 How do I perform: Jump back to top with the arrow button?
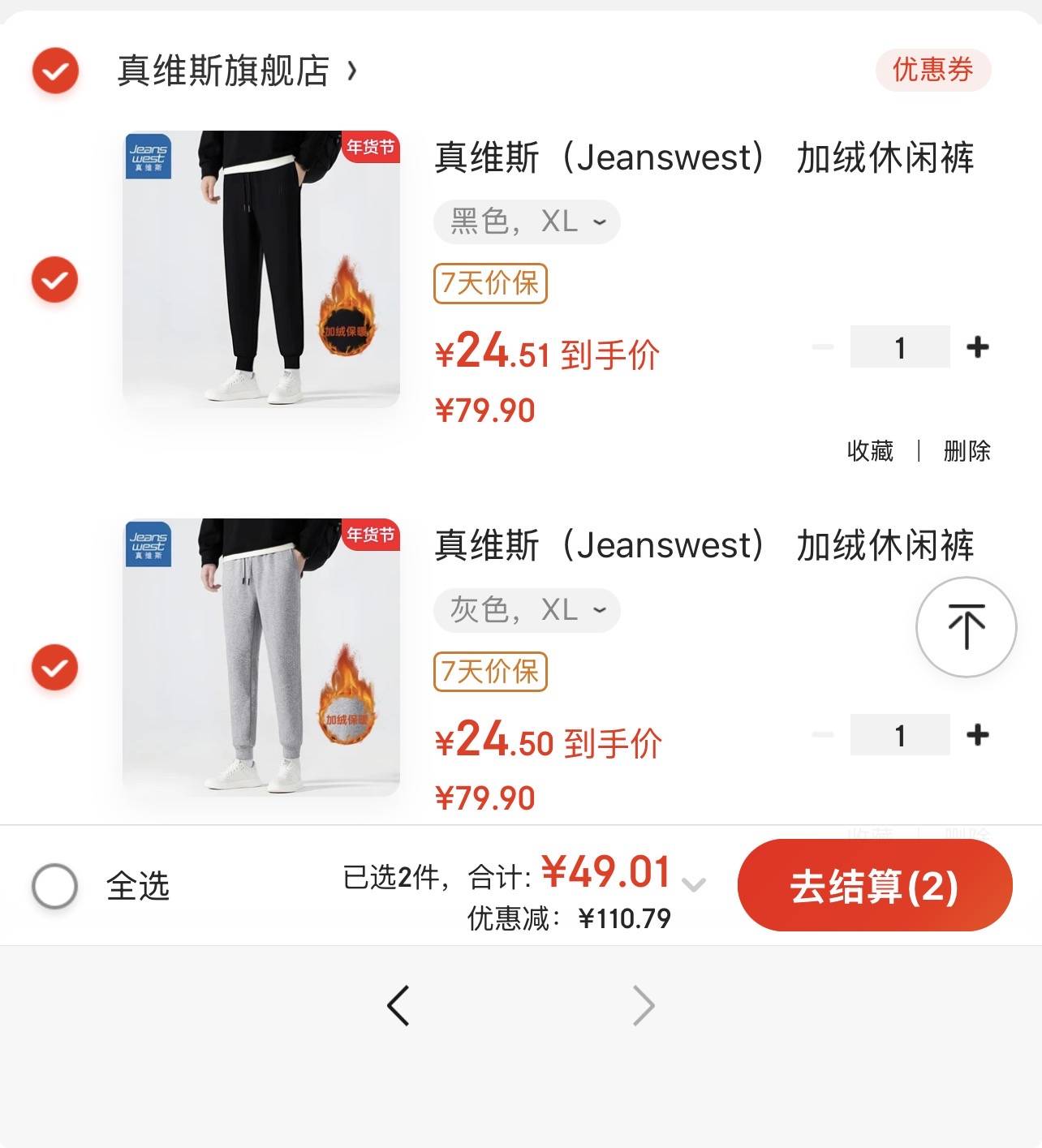click(966, 626)
